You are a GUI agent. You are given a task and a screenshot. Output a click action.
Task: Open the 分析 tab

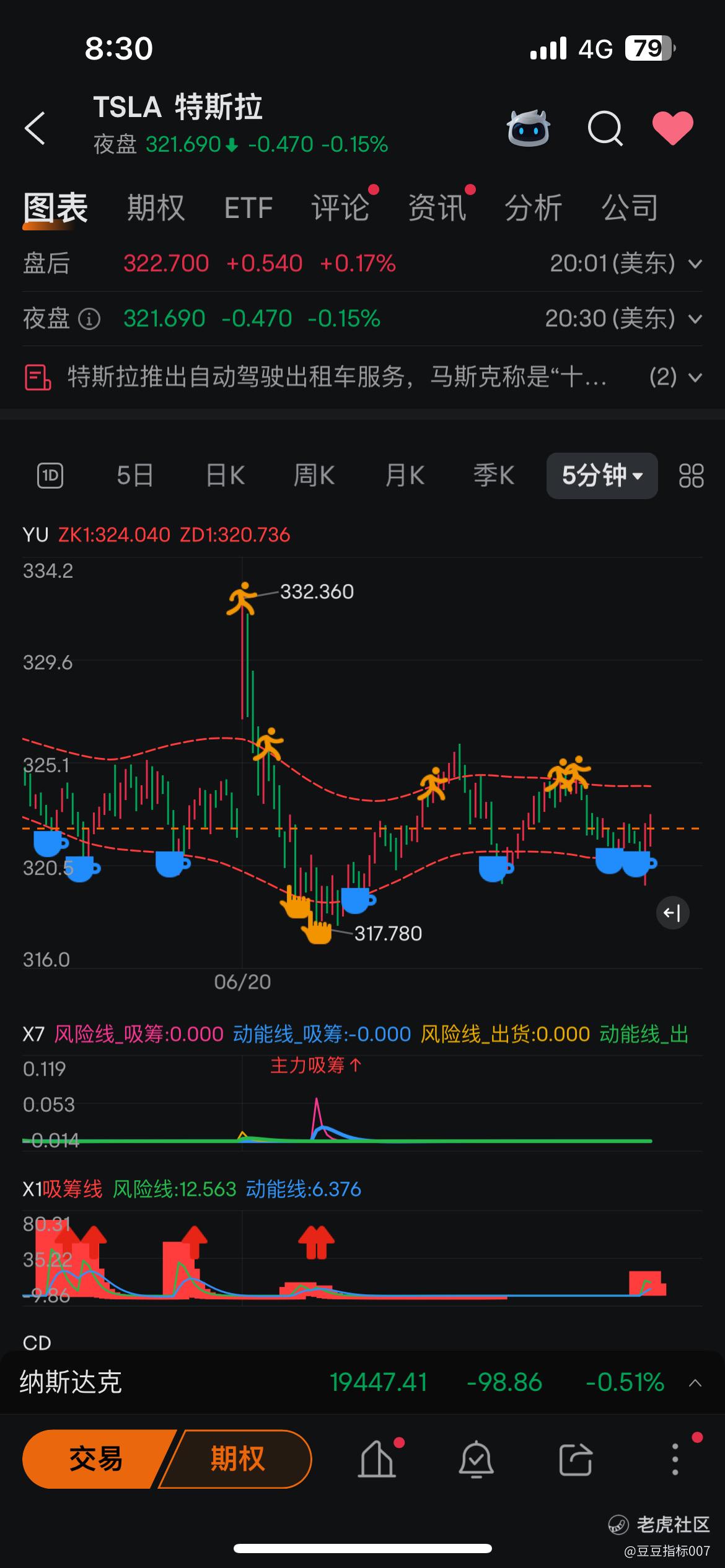(x=533, y=207)
